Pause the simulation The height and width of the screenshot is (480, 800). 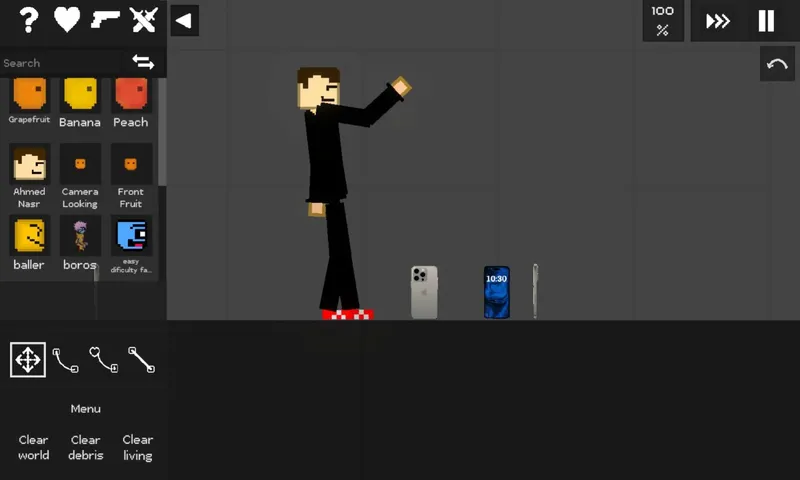[x=766, y=21]
